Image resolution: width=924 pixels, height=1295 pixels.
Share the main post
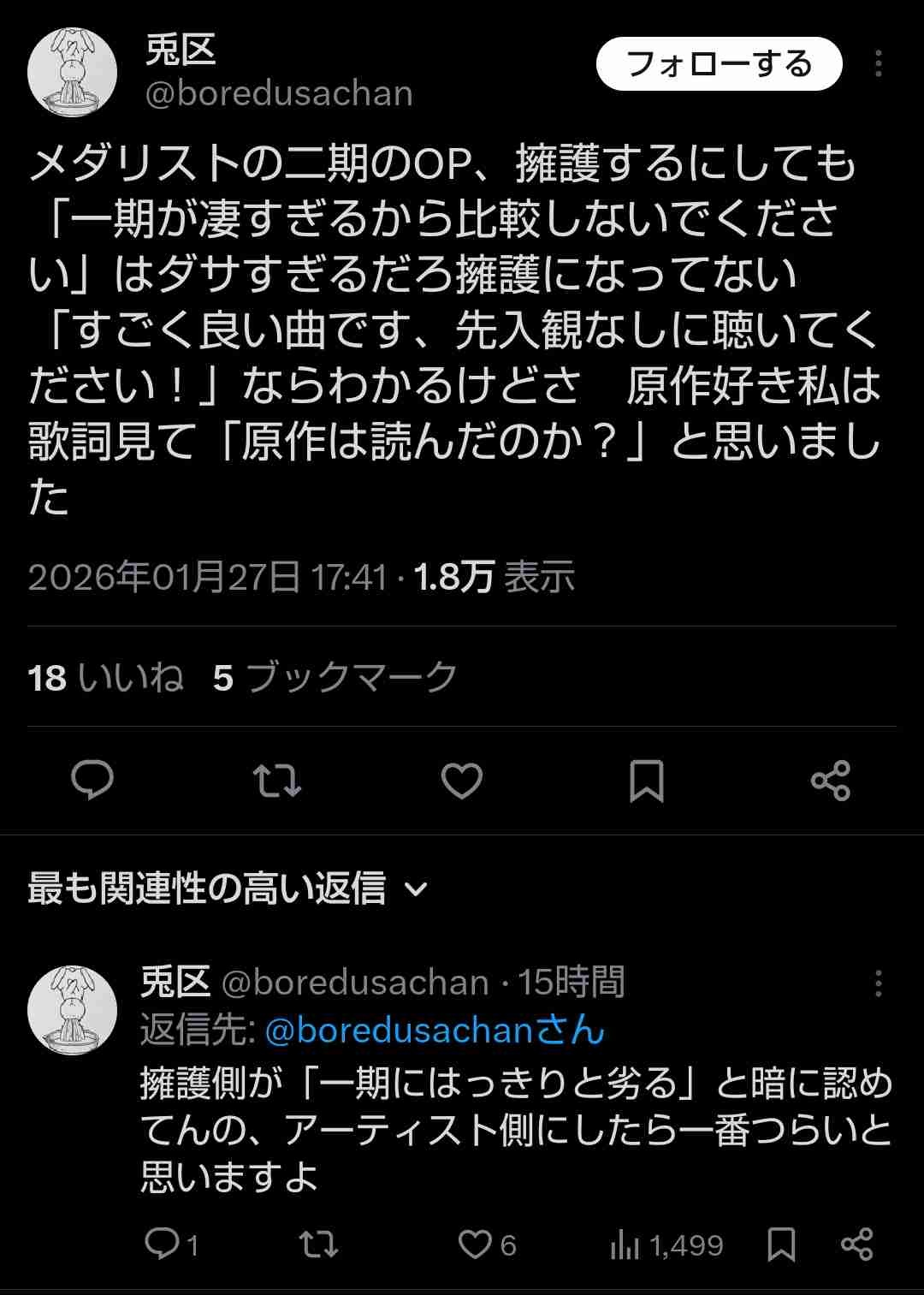[x=830, y=780]
